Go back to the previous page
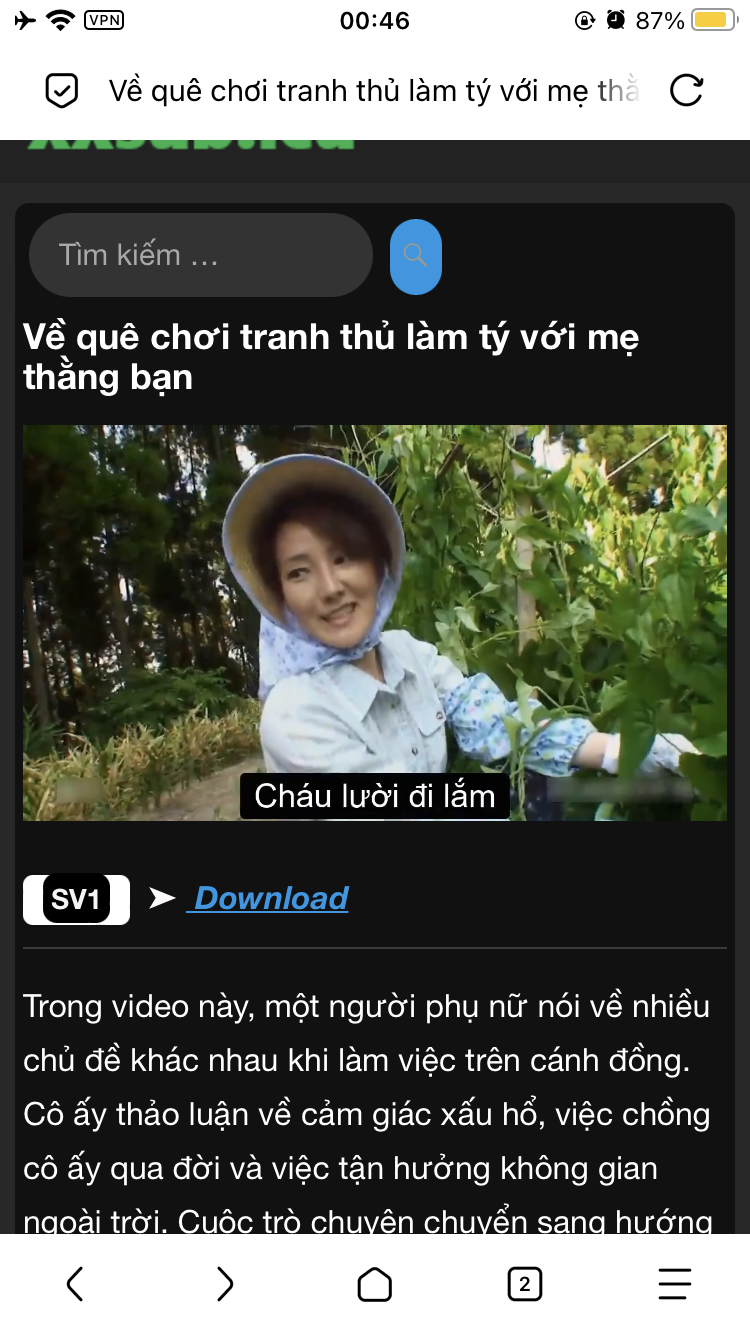750x1334 pixels. (75, 1283)
